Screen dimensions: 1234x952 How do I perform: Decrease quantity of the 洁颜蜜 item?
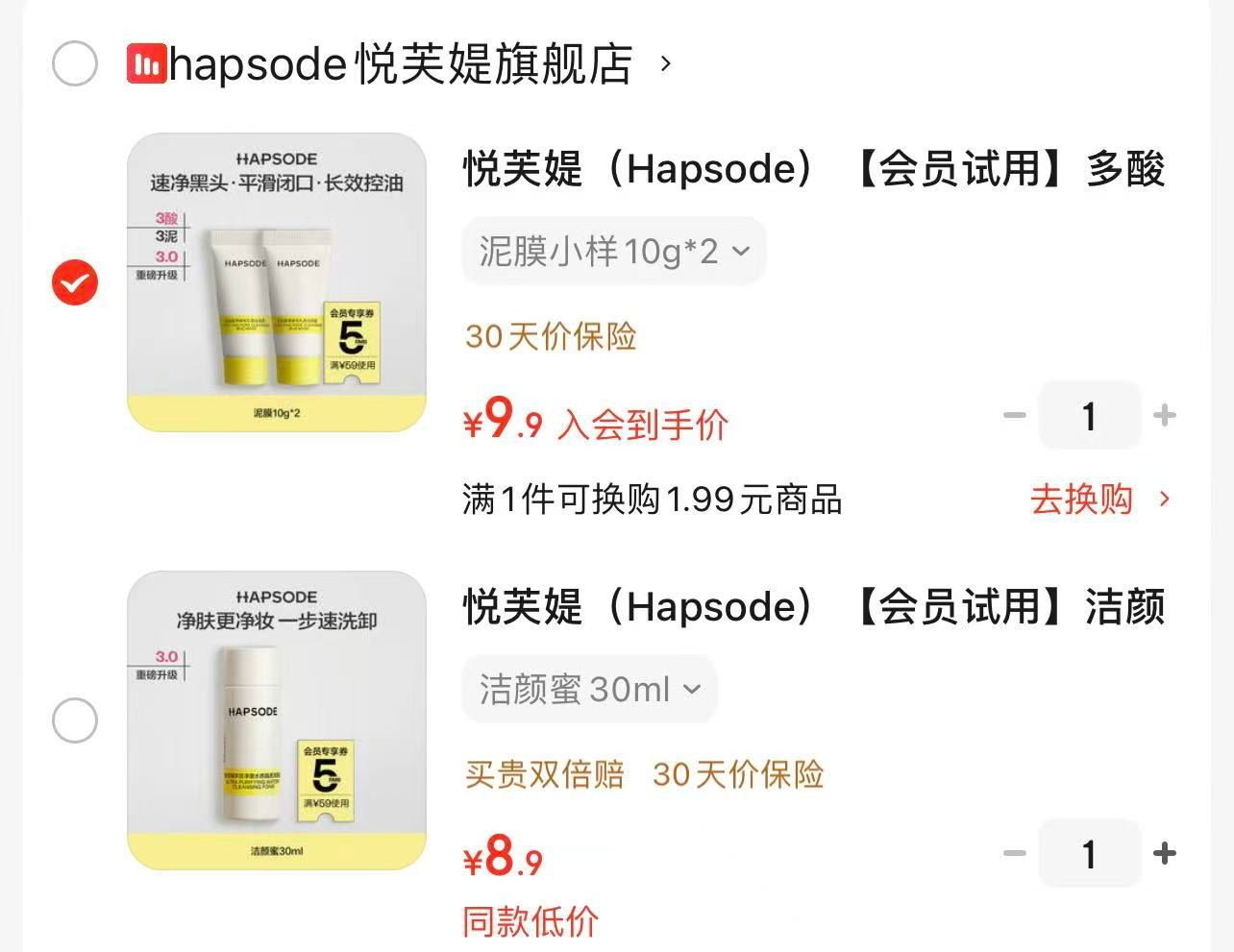[1014, 854]
